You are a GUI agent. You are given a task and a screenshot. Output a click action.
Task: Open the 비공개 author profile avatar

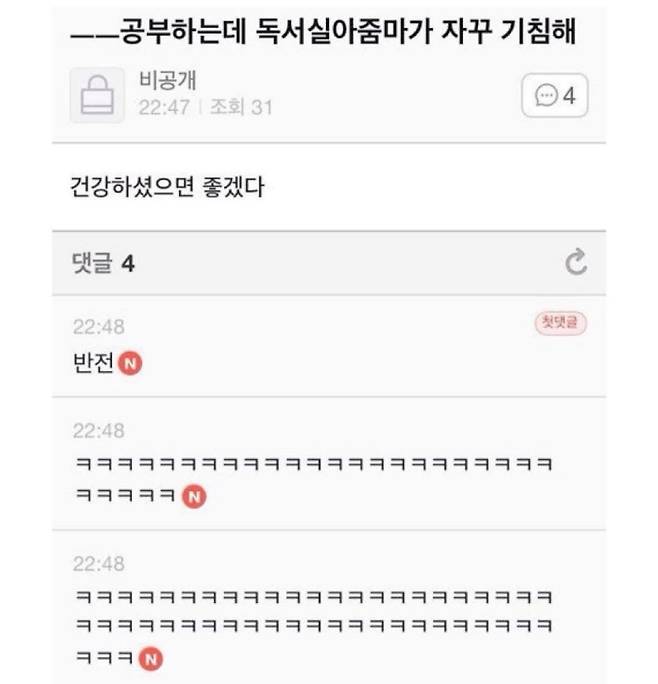(x=97, y=95)
